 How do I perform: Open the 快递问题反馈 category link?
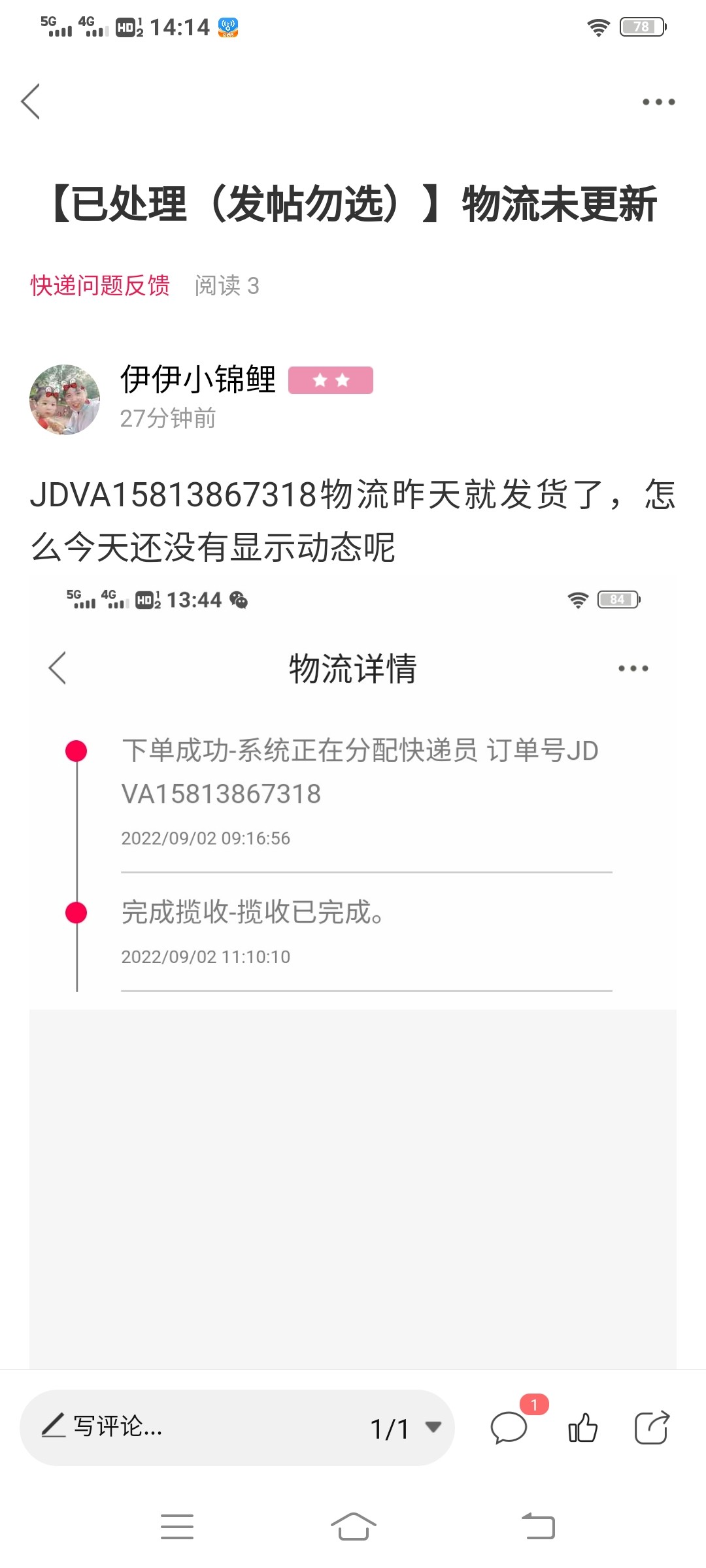(100, 286)
